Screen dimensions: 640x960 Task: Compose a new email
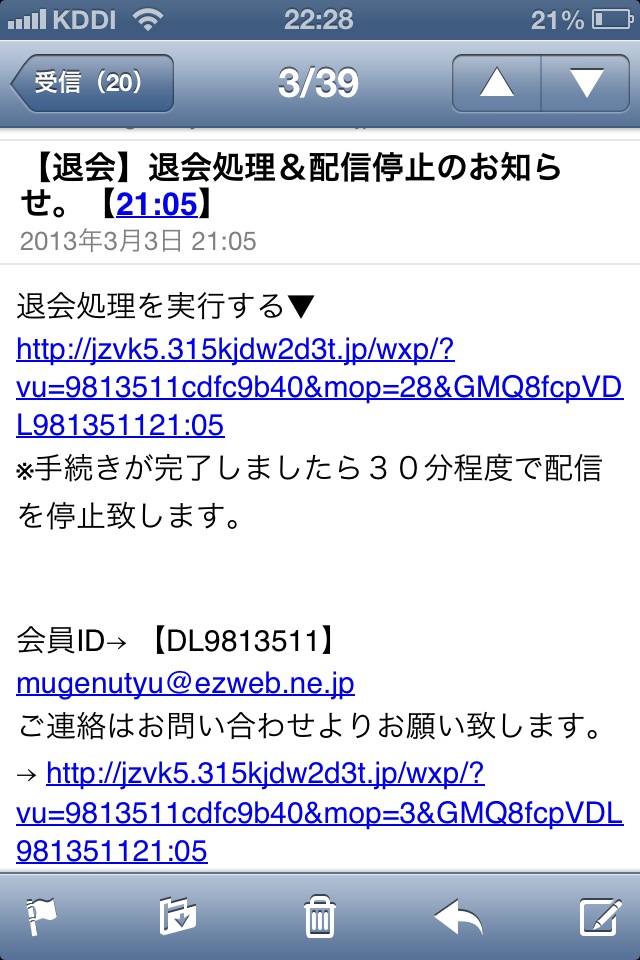(x=601, y=917)
